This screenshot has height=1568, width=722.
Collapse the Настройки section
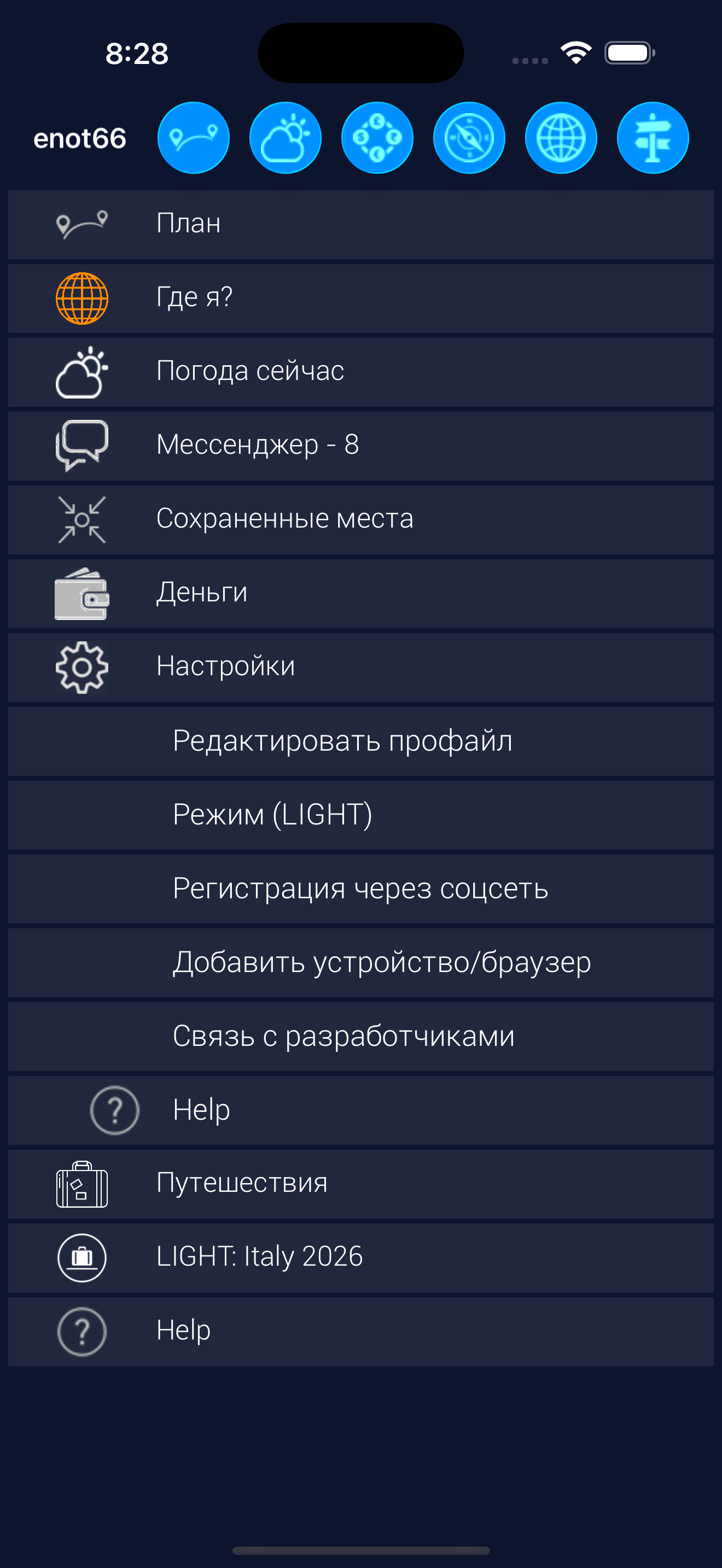coord(360,666)
